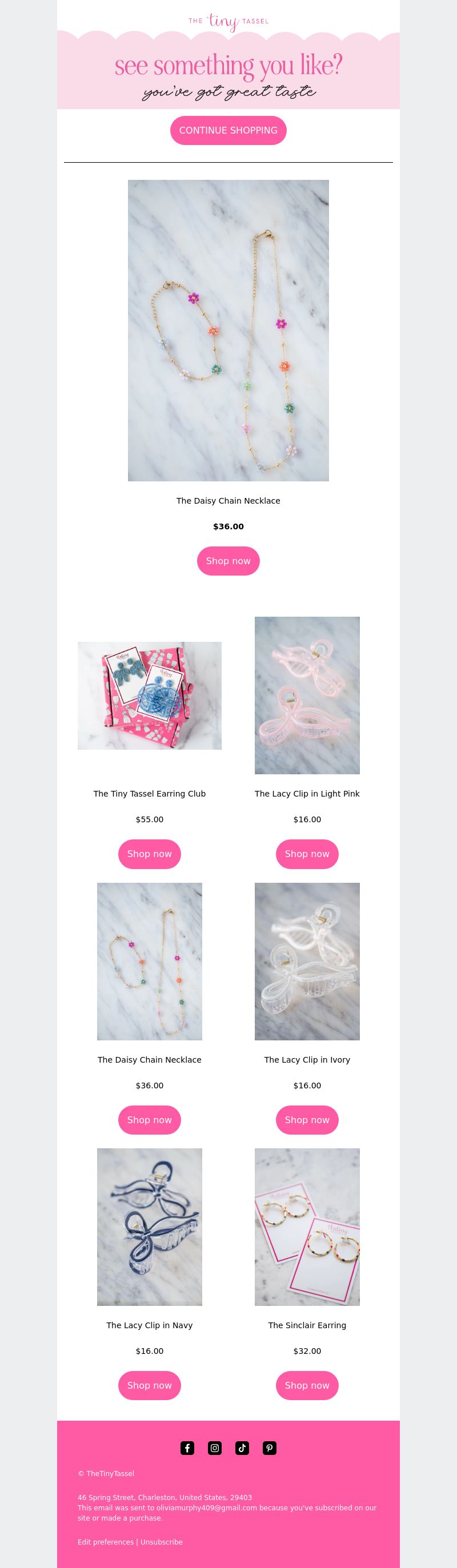Viewport: 457px width, 1568px height.
Task: Shop now for Lacy Clip in Navy
Action: click(x=149, y=1385)
